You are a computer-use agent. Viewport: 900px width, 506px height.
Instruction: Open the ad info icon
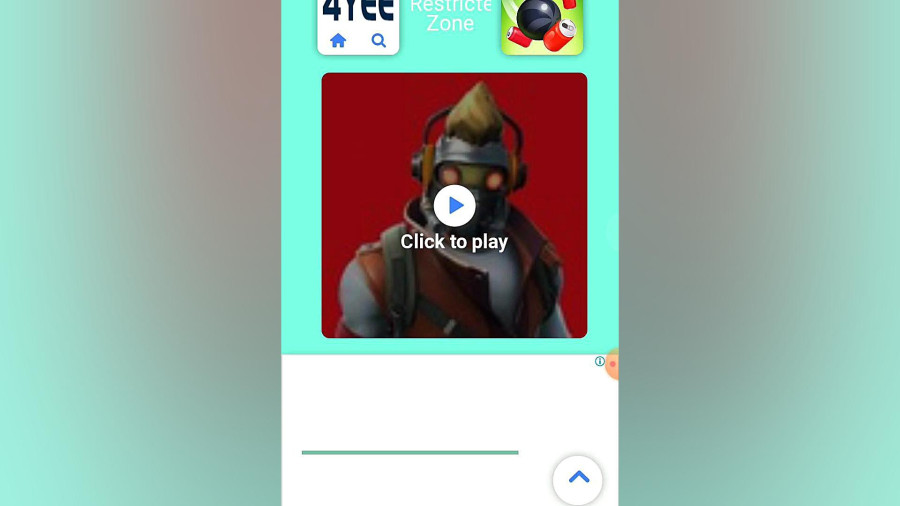coord(599,362)
